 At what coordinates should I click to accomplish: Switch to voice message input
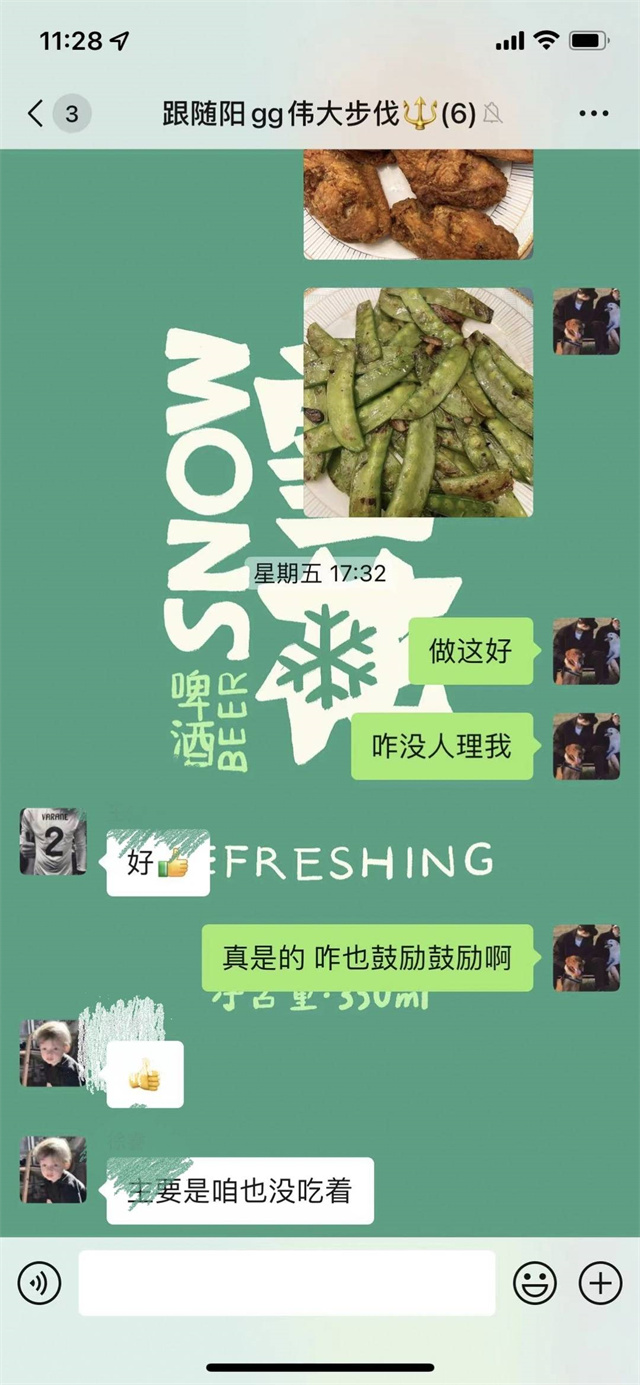coord(40,1282)
